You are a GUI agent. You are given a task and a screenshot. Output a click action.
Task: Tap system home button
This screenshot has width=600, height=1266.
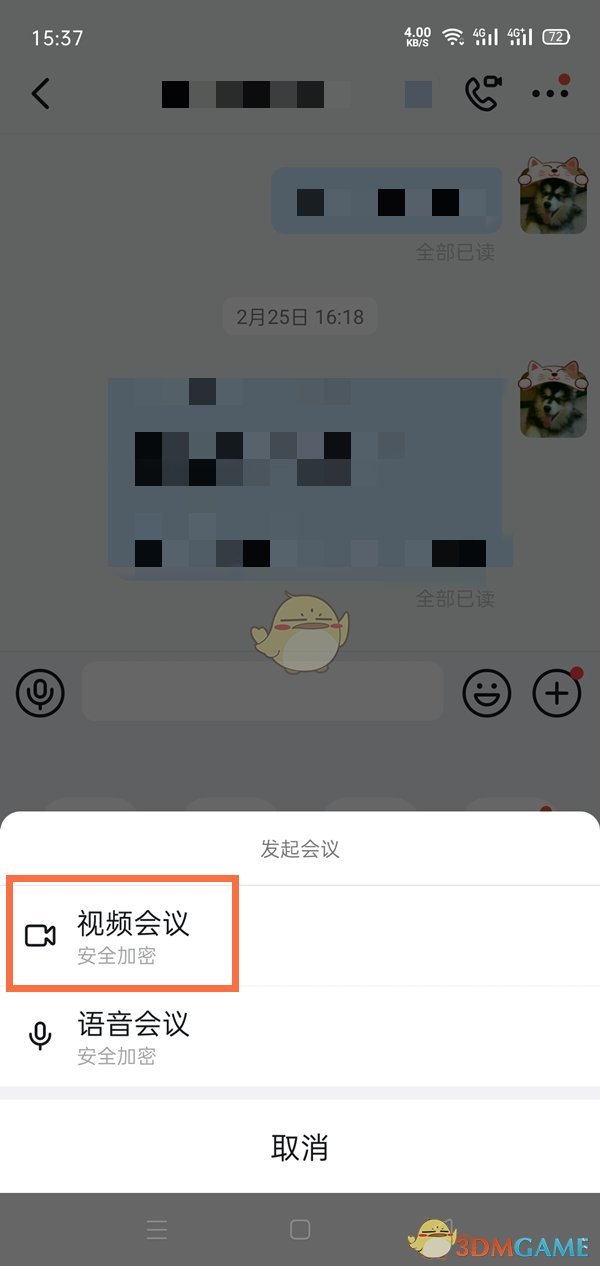(x=299, y=1230)
